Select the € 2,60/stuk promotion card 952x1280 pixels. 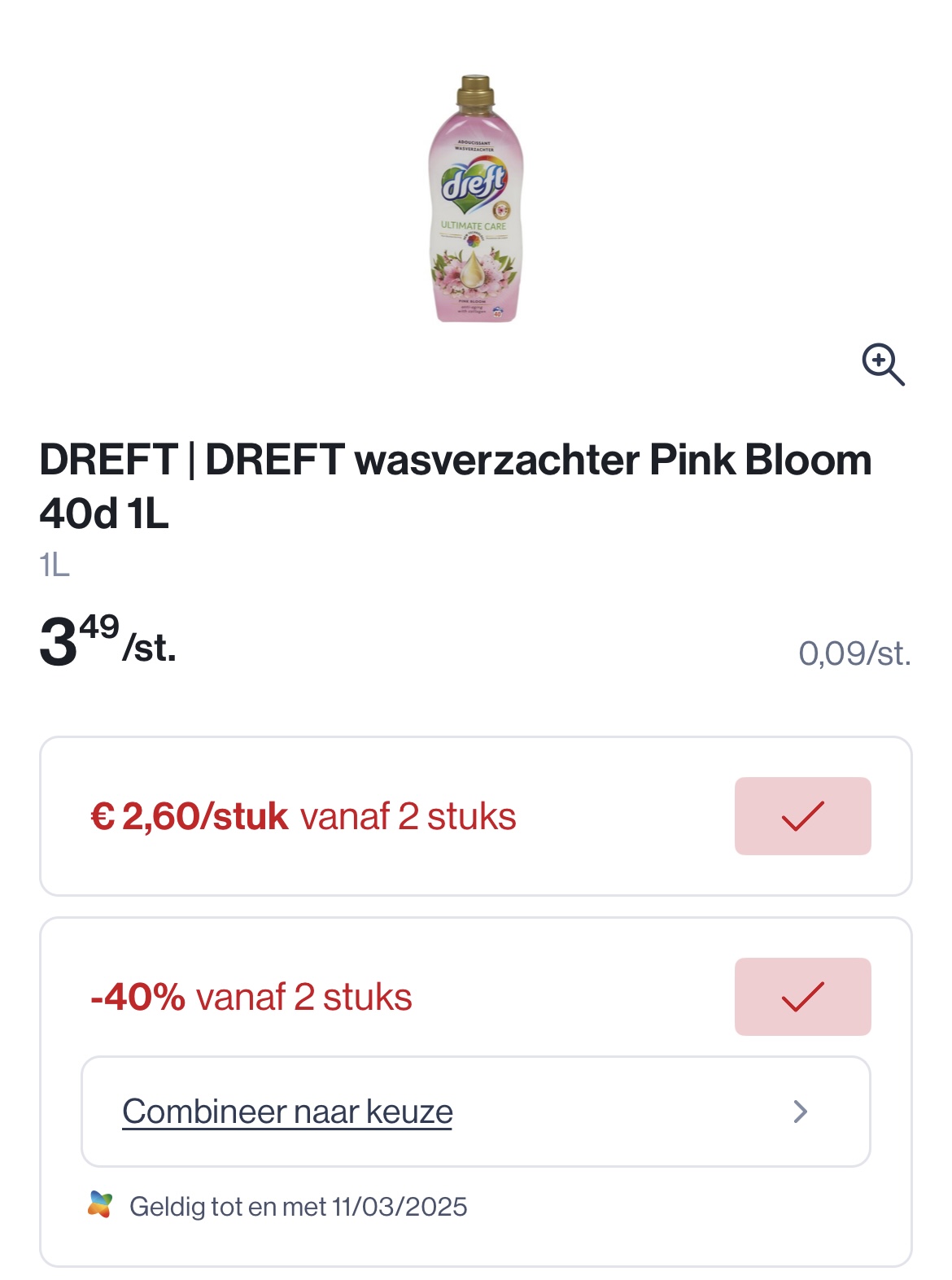pos(476,815)
